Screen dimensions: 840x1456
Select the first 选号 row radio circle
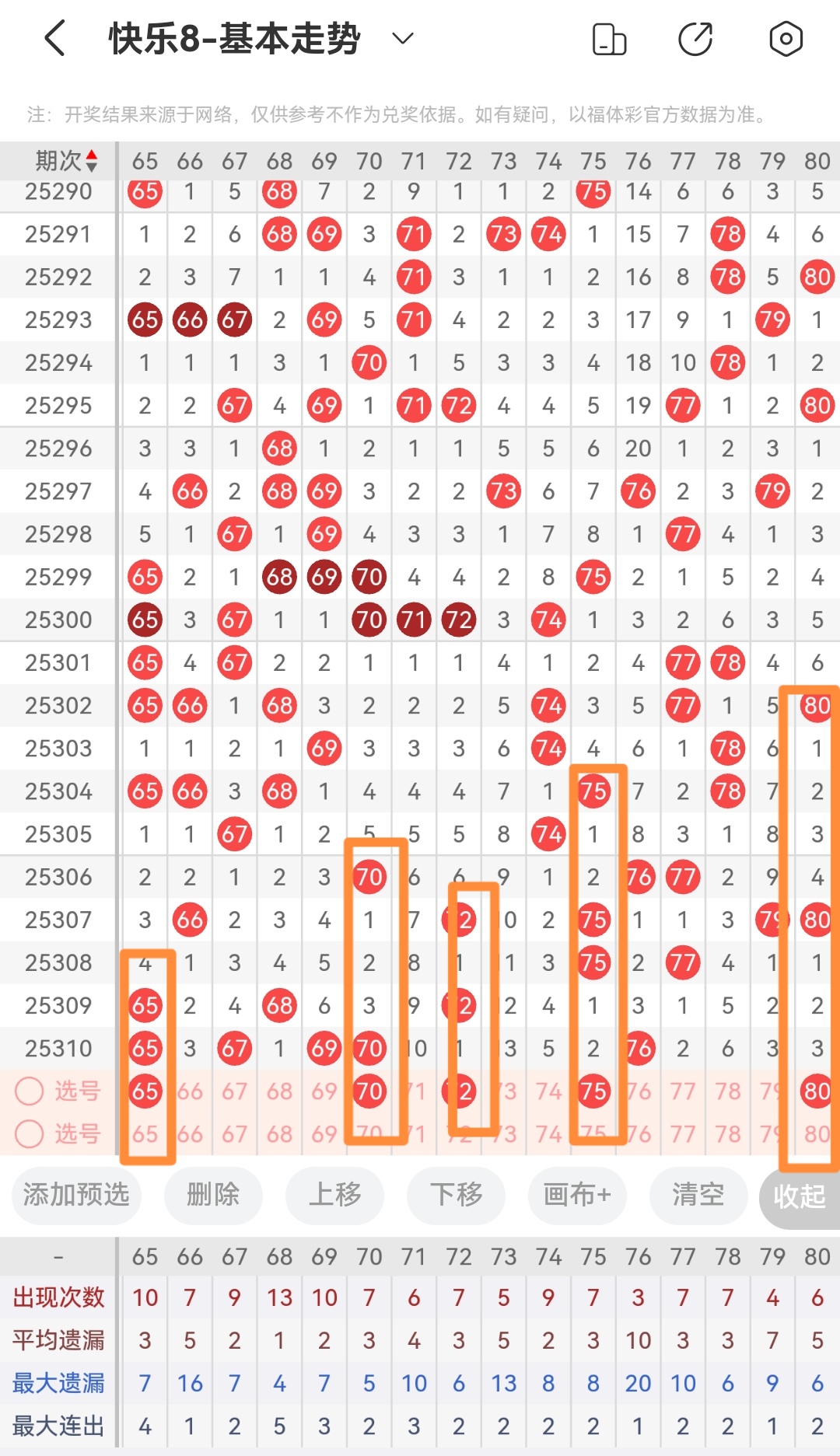click(30, 1091)
